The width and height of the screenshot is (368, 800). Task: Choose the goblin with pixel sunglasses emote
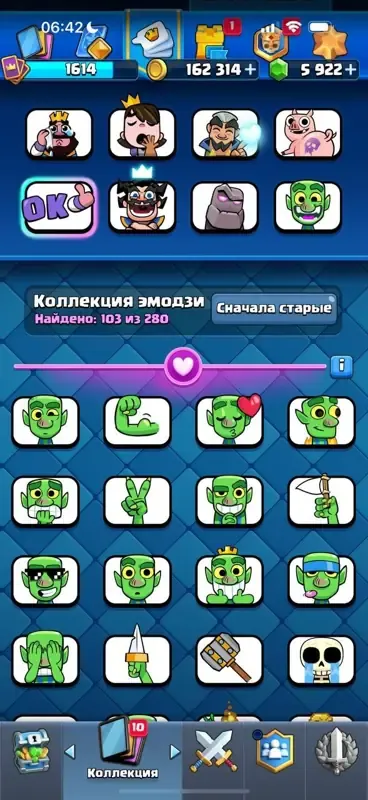tap(45, 581)
